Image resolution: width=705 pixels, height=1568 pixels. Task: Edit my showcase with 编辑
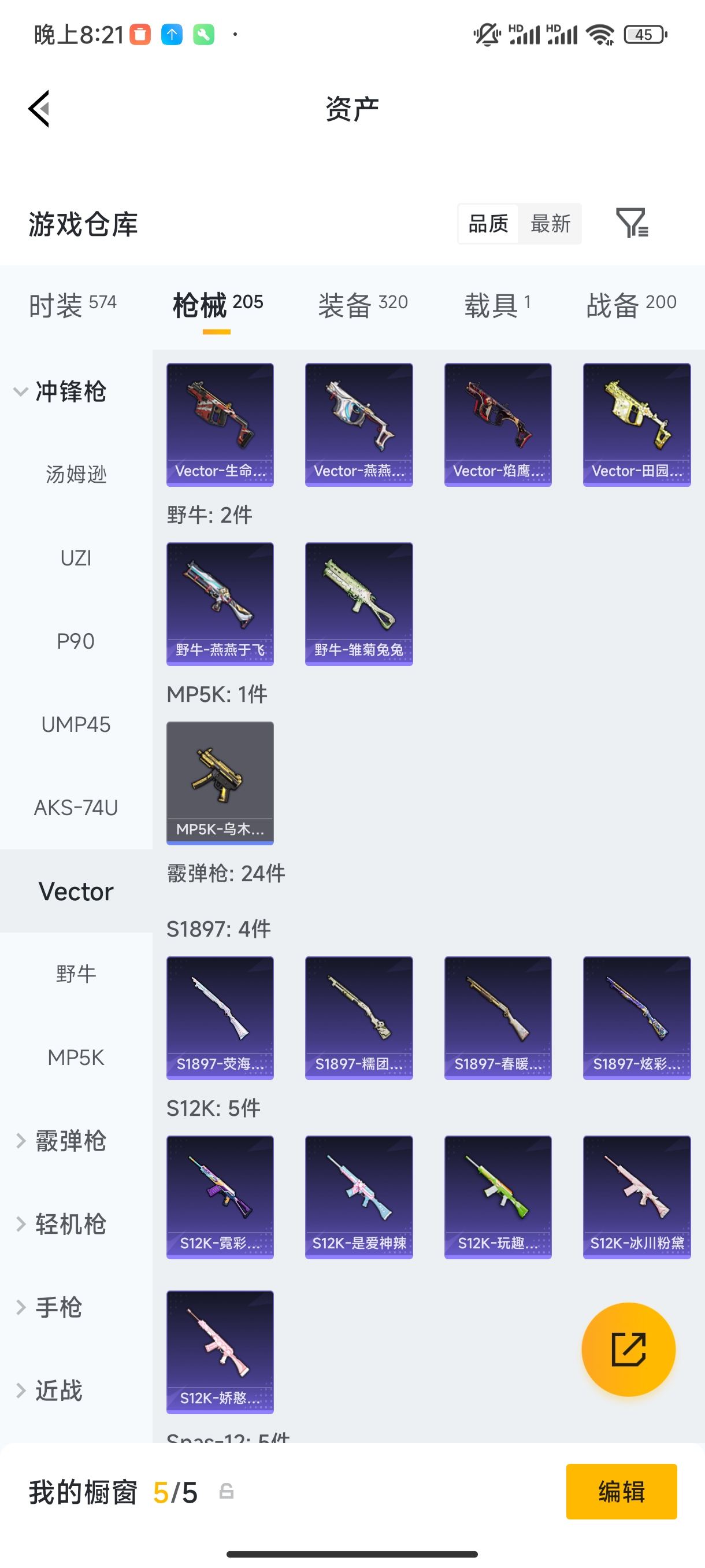(621, 1491)
